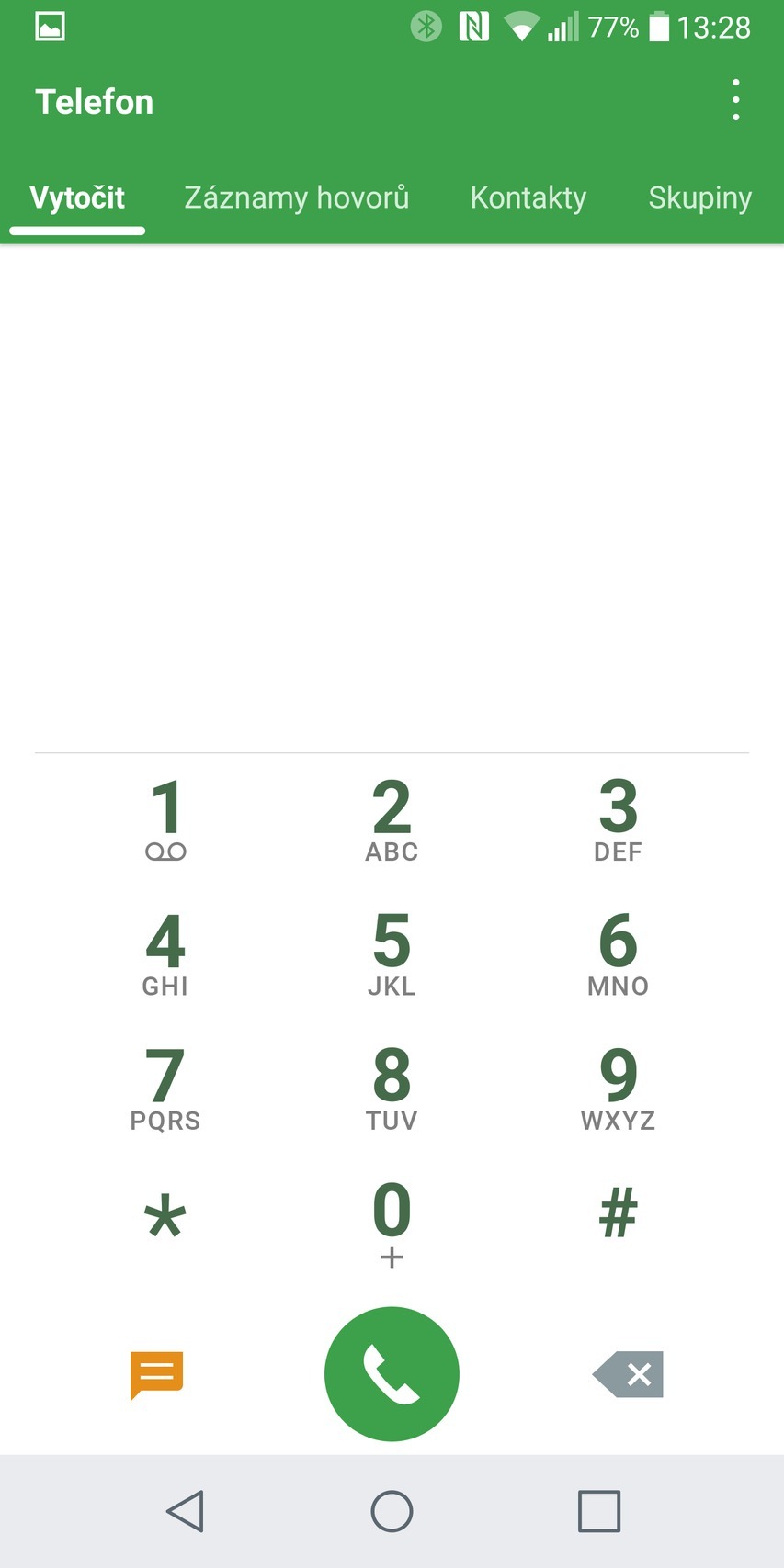Screen dimensions: 784x1568
Task: Tap the 6 MNO key
Action: 618,953
